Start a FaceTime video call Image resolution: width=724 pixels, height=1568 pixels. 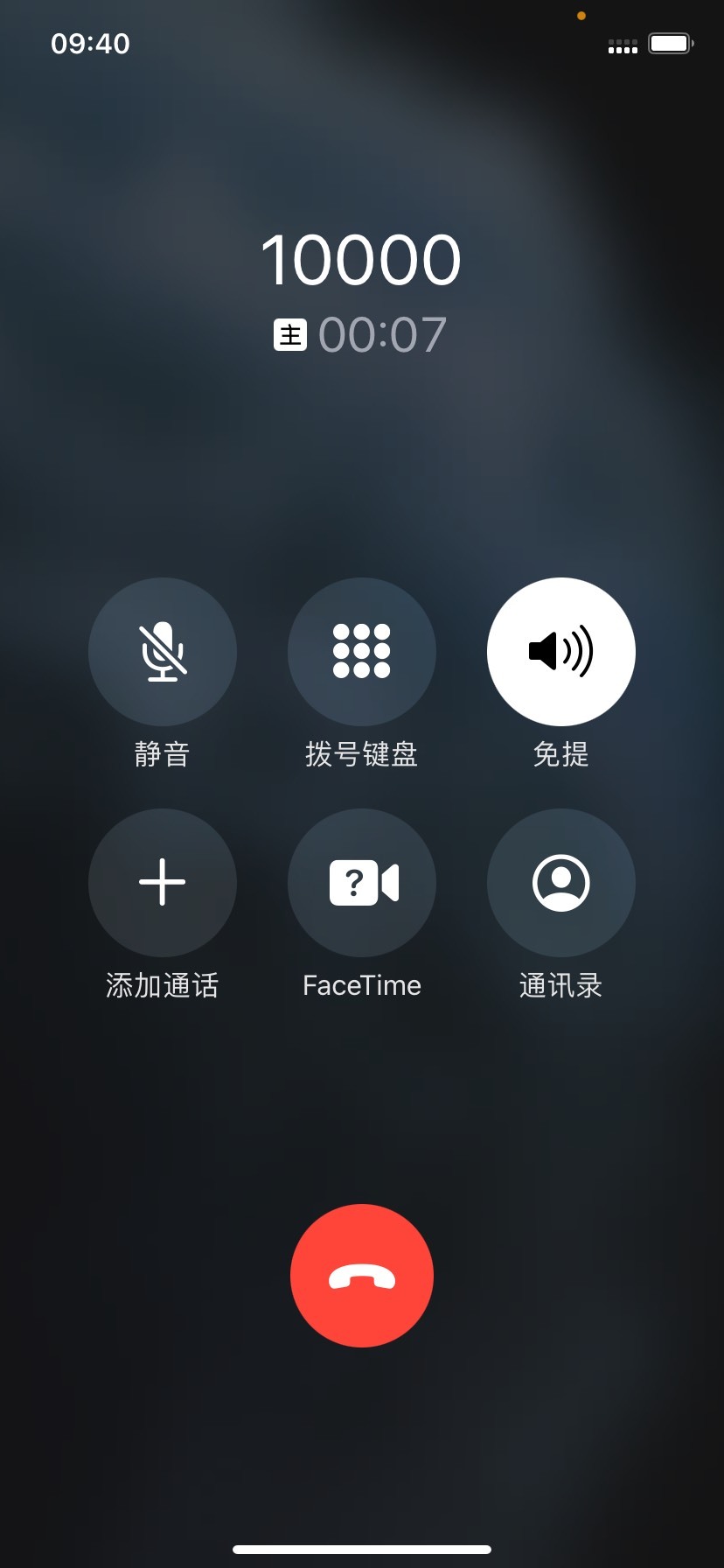[x=362, y=883]
